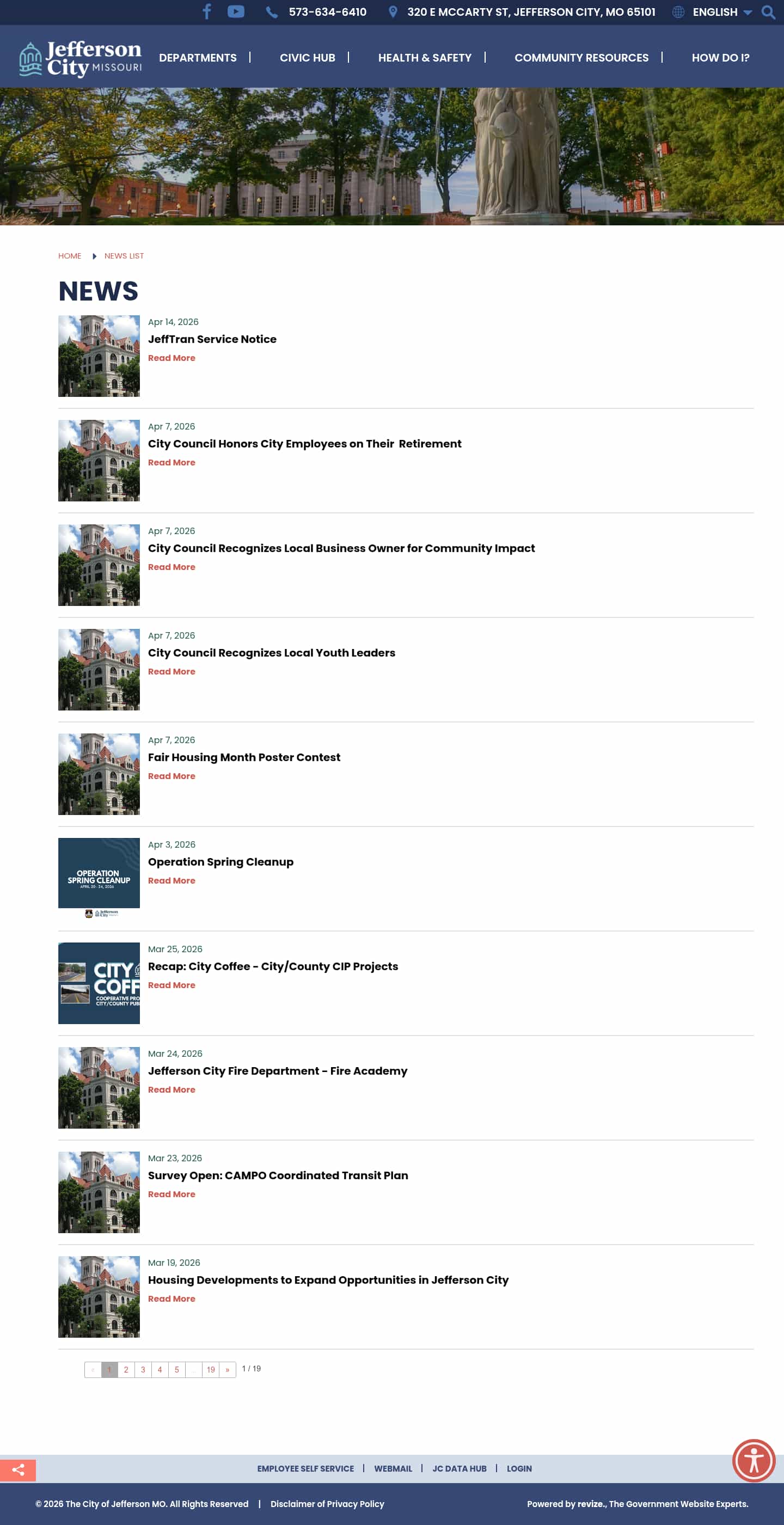This screenshot has width=784, height=1525.
Task: Open the site search magnifier icon
Action: click(768, 11)
